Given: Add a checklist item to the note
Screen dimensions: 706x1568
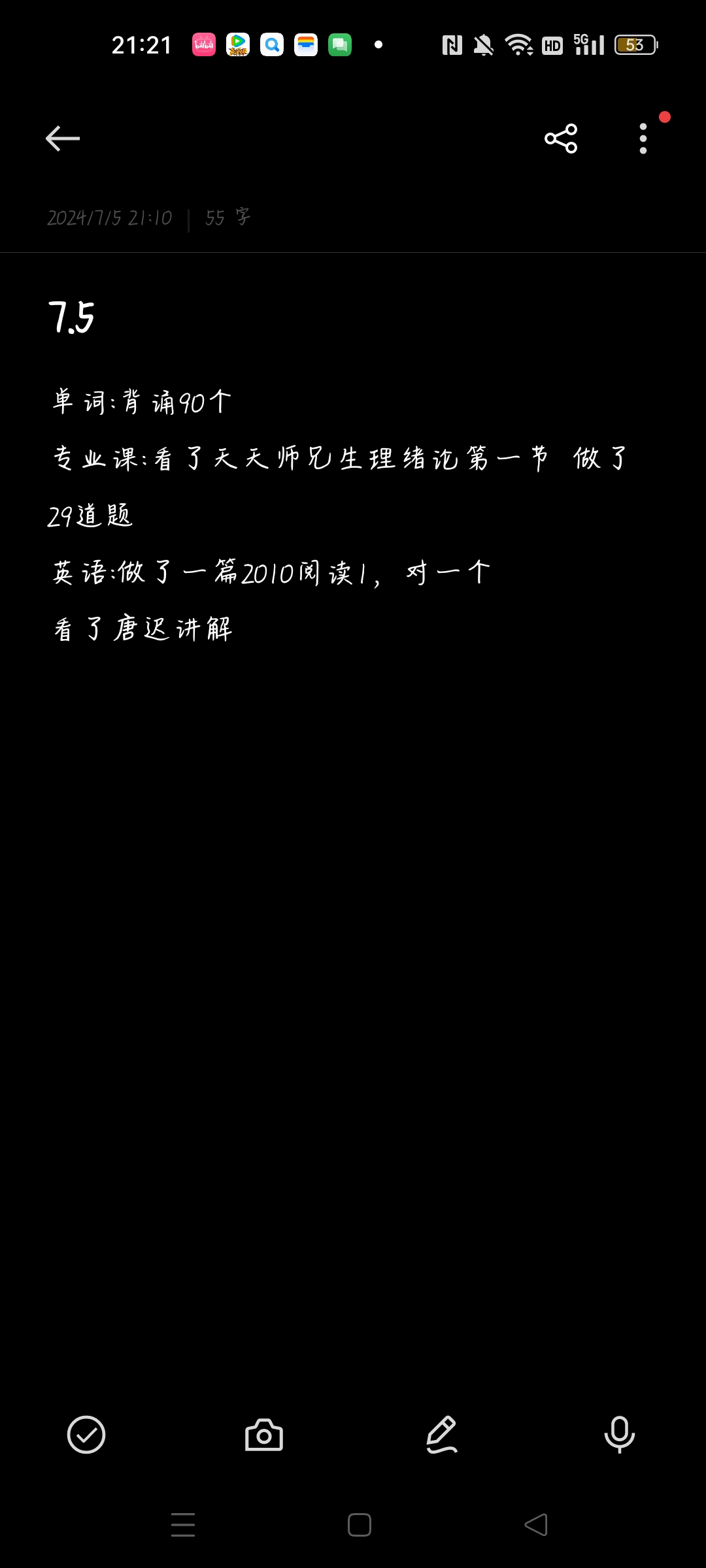Looking at the screenshot, I should (x=86, y=1435).
